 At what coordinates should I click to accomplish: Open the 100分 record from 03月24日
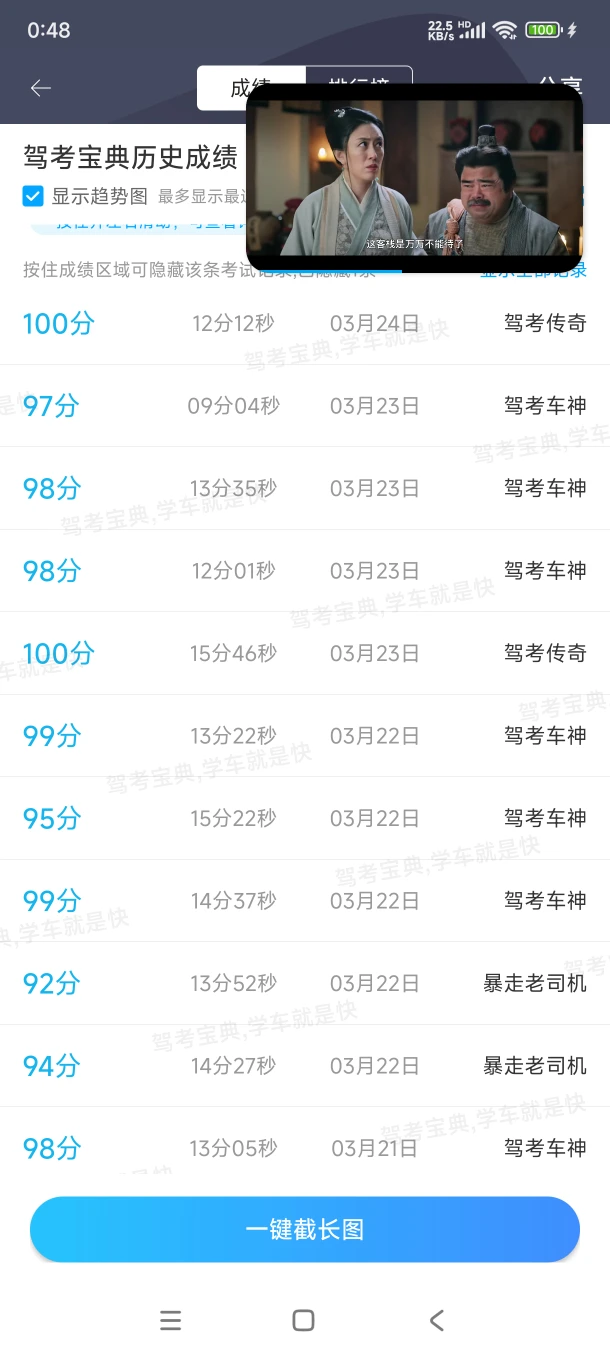pyautogui.click(x=305, y=323)
